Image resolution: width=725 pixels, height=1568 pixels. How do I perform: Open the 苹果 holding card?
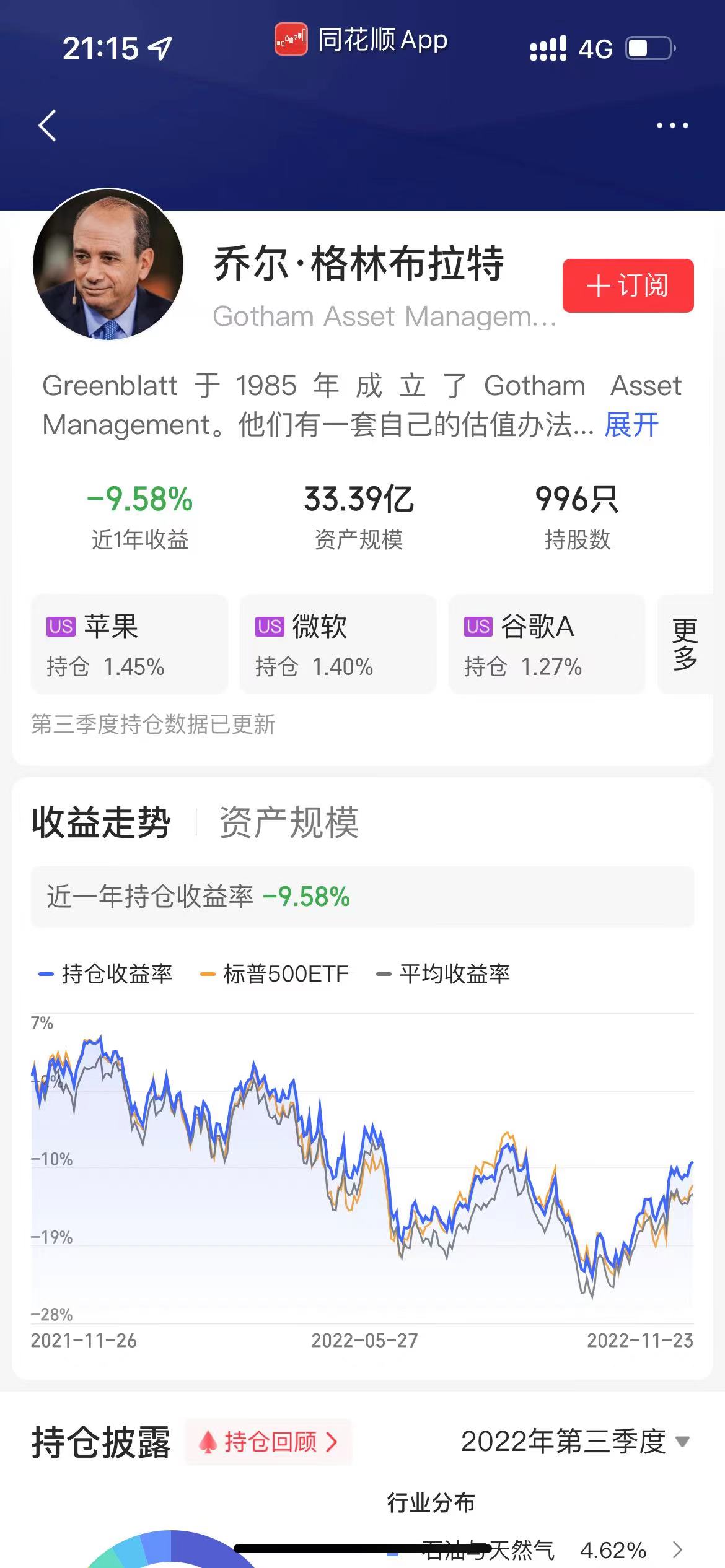pyautogui.click(x=130, y=644)
